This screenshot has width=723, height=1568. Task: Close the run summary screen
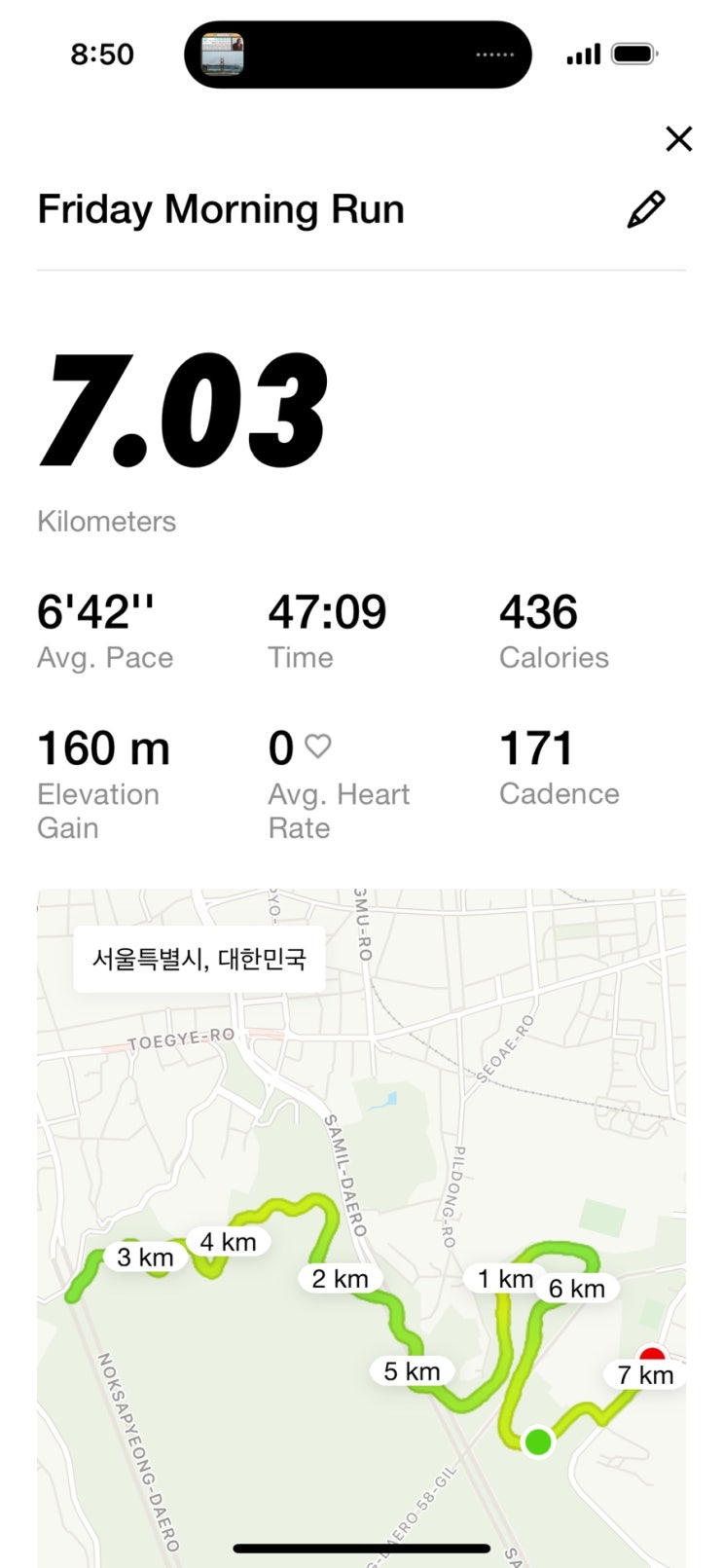coord(678,139)
